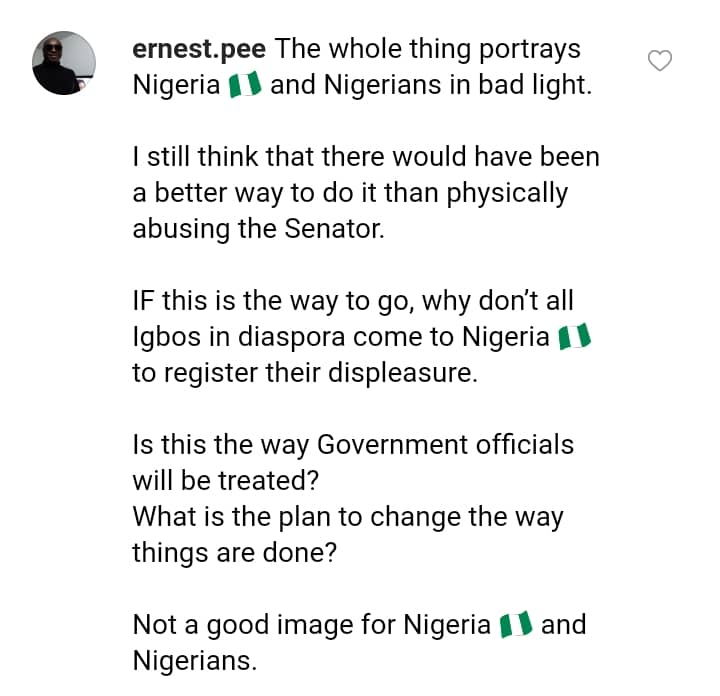Open ernest.pee's profile picture

click(x=65, y=63)
